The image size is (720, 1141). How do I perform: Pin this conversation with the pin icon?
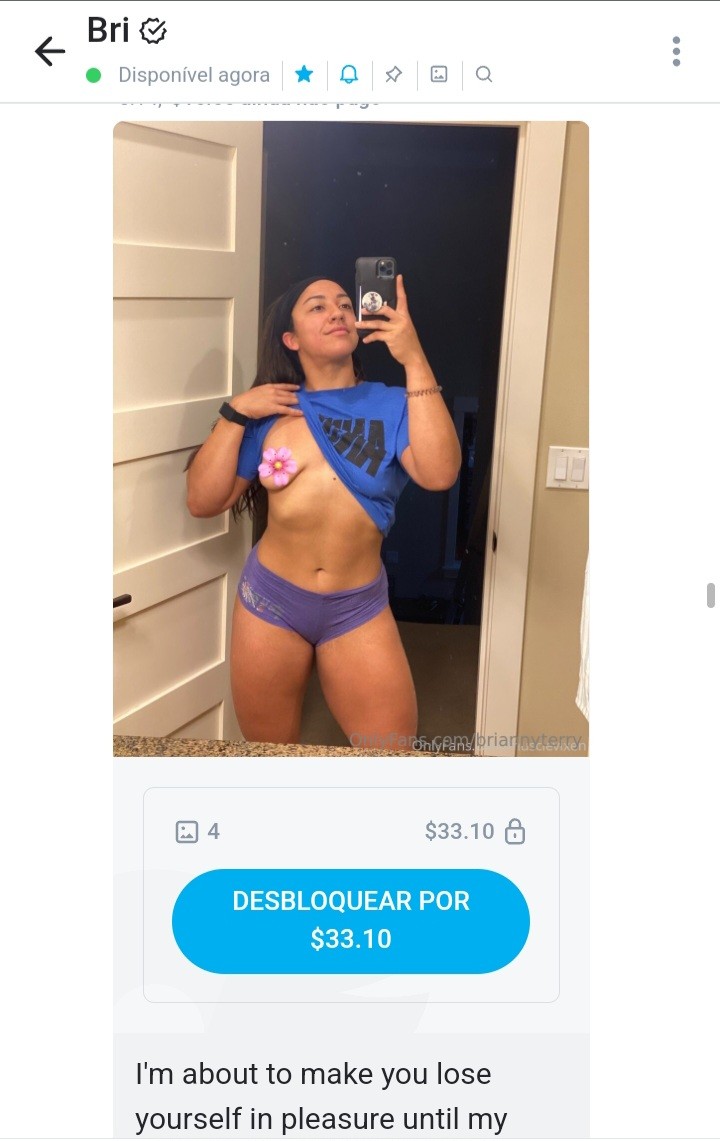[394, 74]
